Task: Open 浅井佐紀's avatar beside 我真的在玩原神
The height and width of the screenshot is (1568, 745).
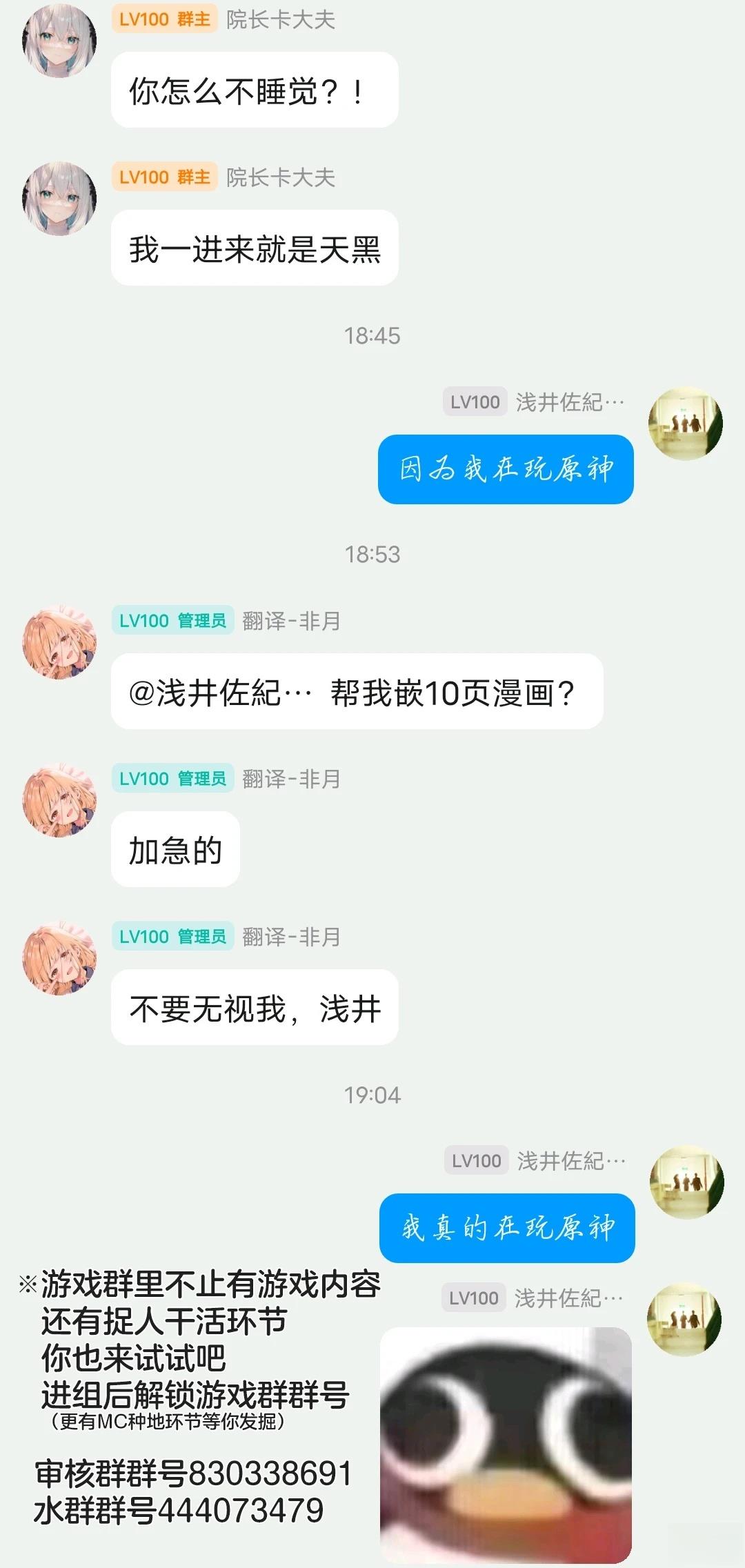Action: tap(687, 1182)
